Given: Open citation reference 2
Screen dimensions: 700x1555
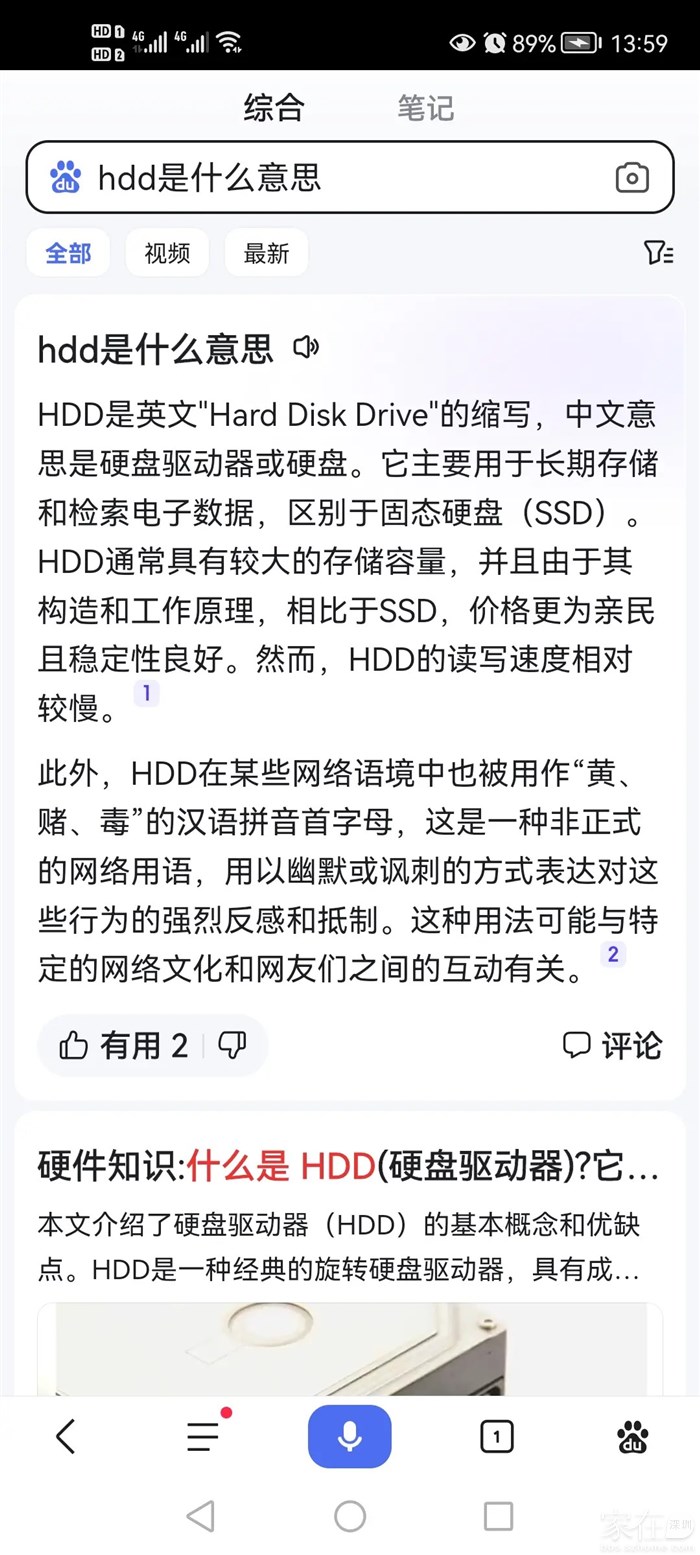Looking at the screenshot, I should pyautogui.click(x=613, y=954).
